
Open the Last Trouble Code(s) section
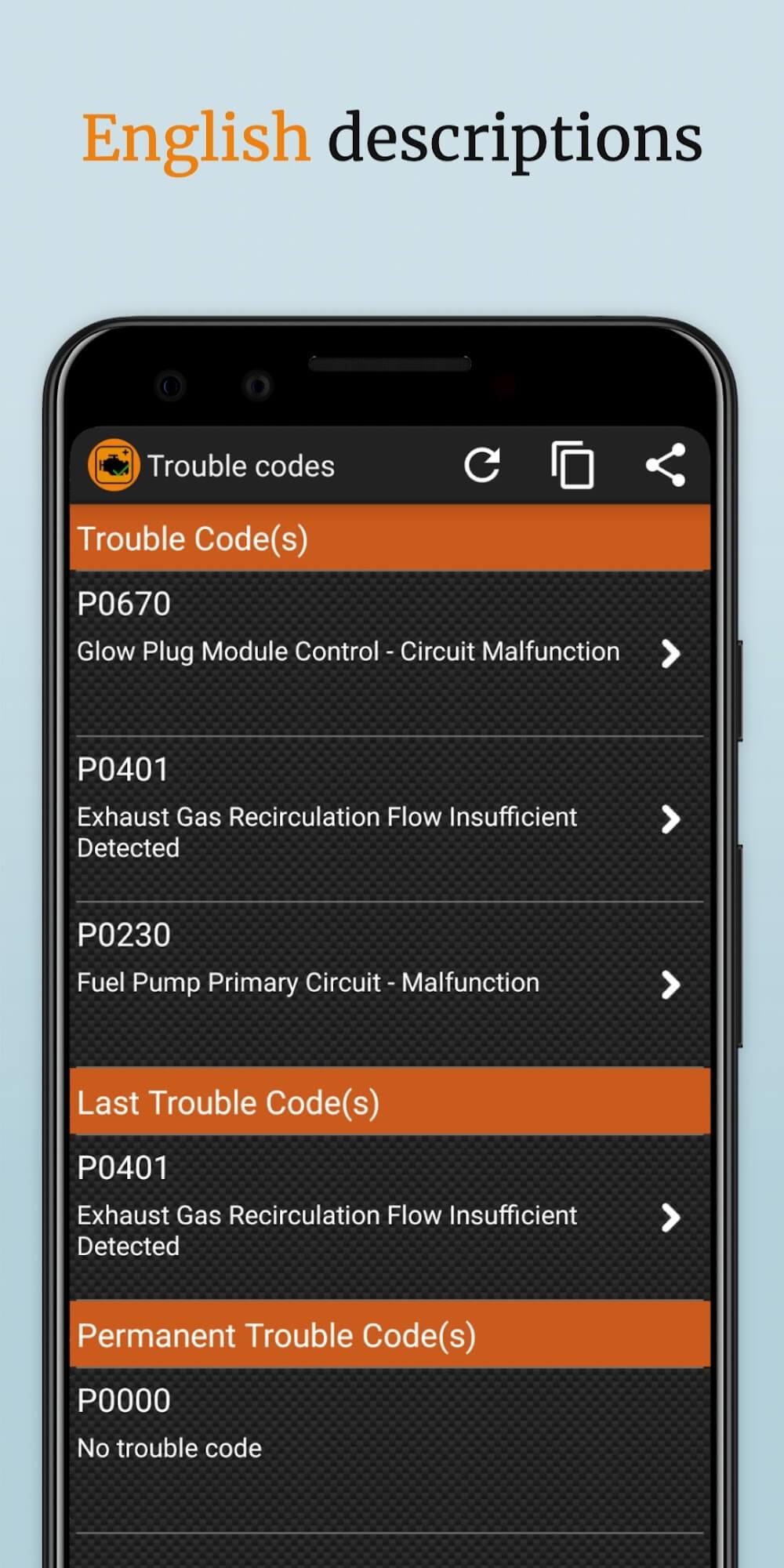click(229, 1102)
